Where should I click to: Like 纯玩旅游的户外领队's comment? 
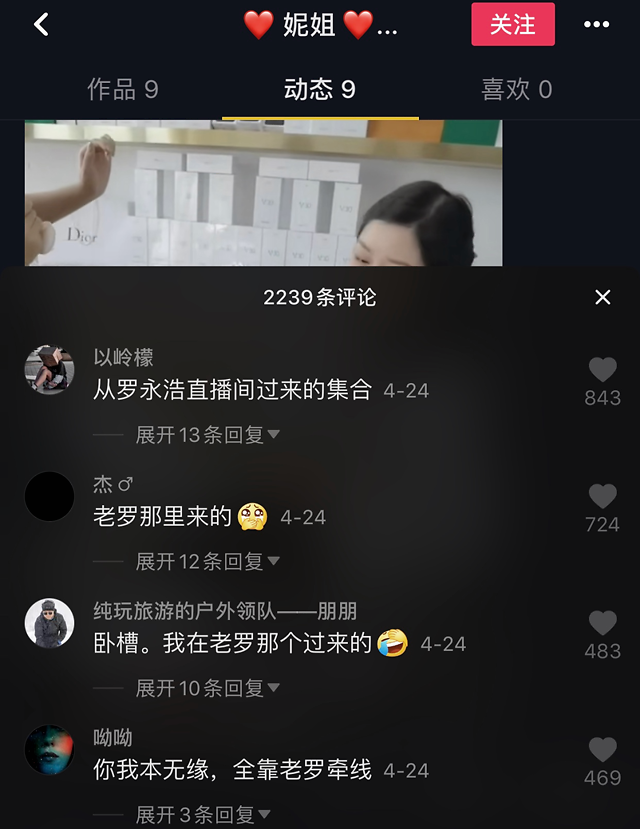tap(602, 623)
